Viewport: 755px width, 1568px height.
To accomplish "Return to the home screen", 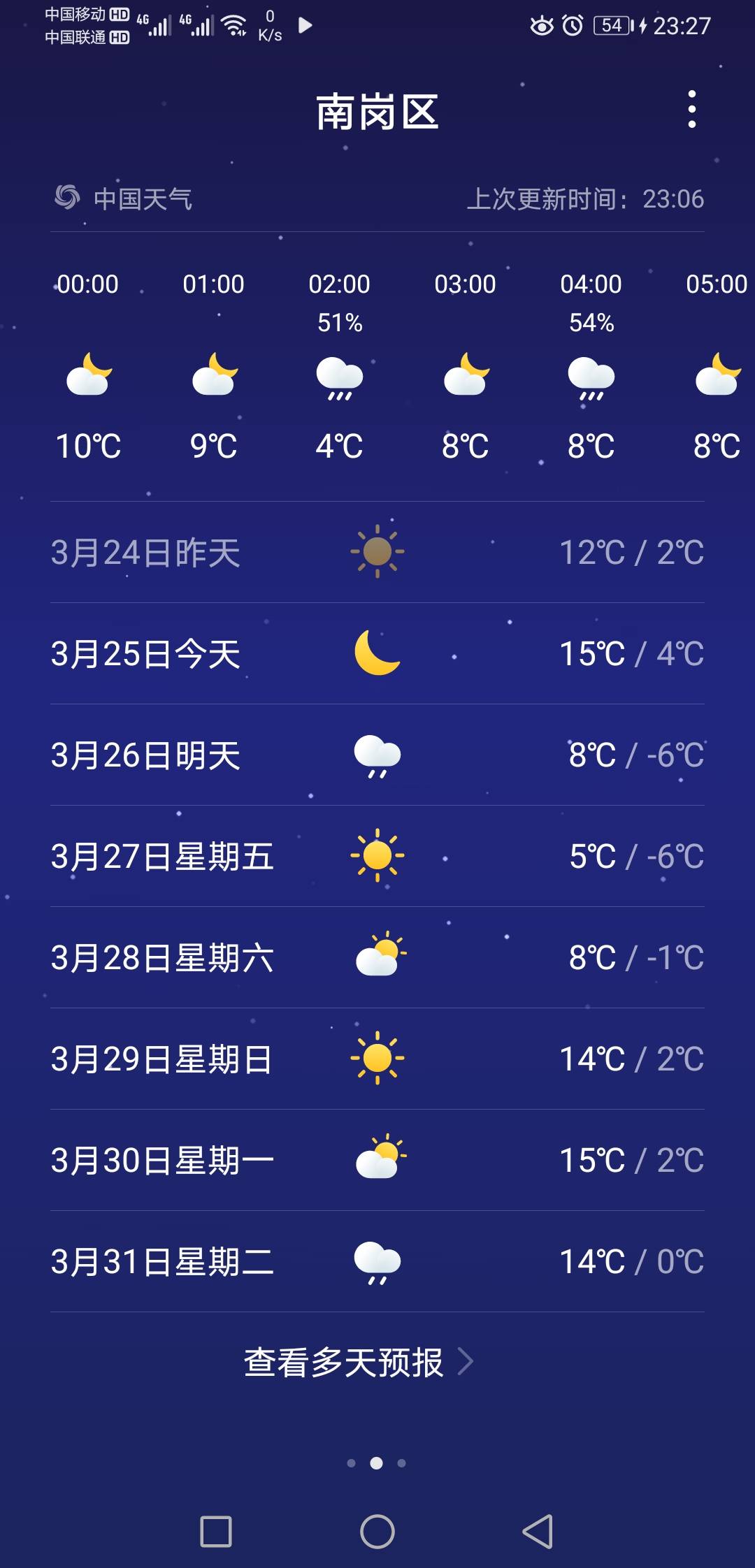I will tap(377, 1532).
